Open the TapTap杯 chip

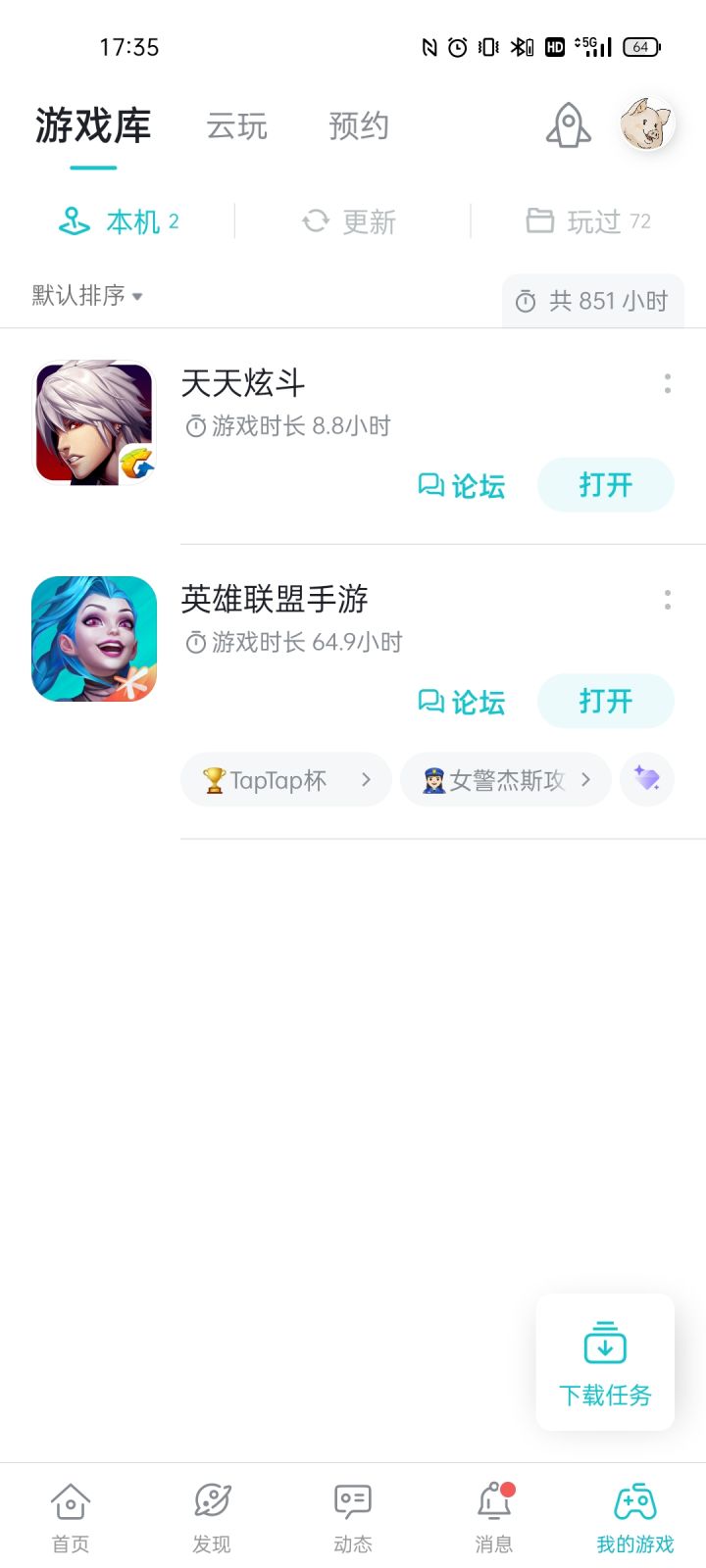tap(286, 780)
